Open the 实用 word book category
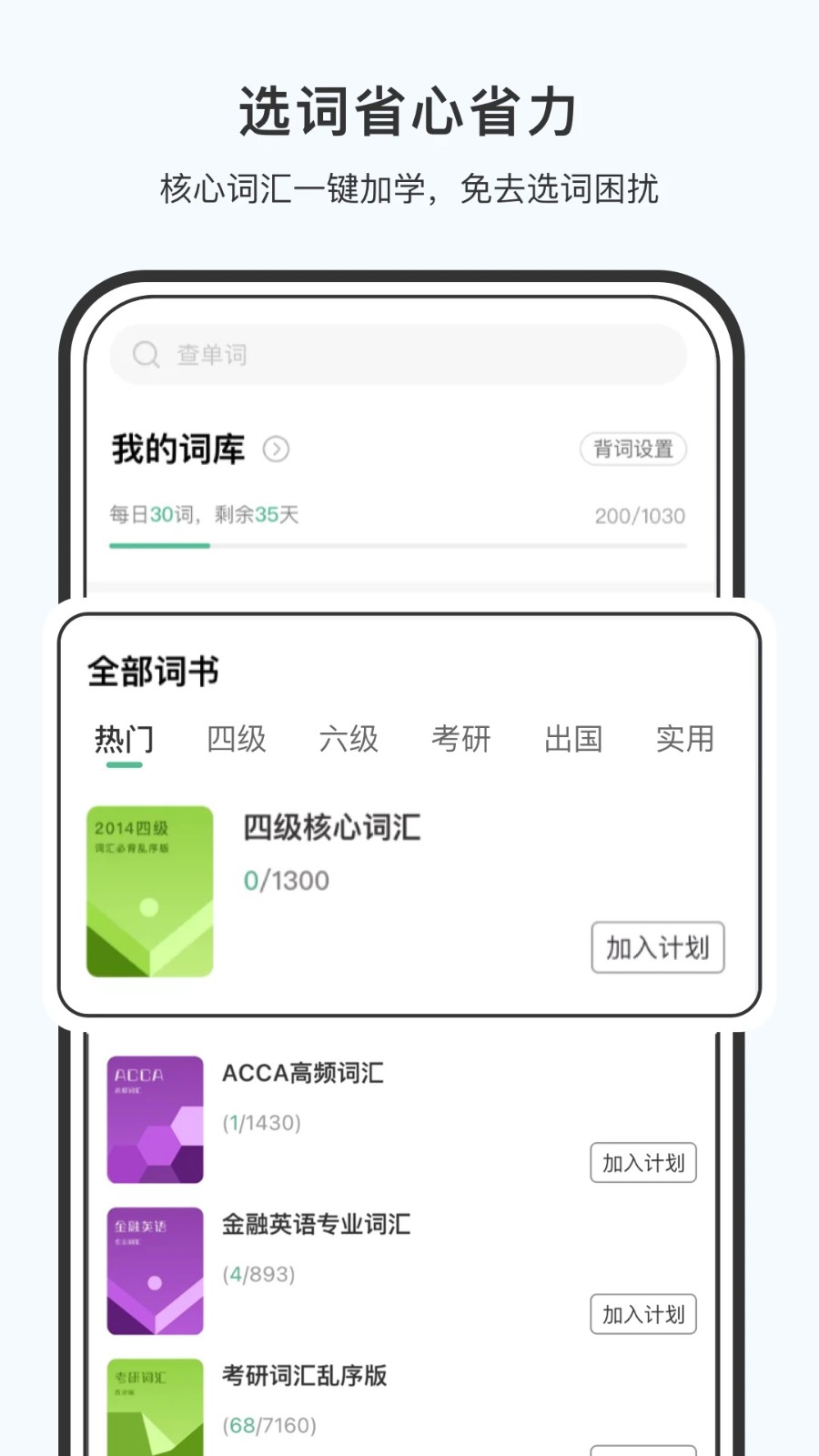The width and height of the screenshot is (819, 1456). point(685,740)
